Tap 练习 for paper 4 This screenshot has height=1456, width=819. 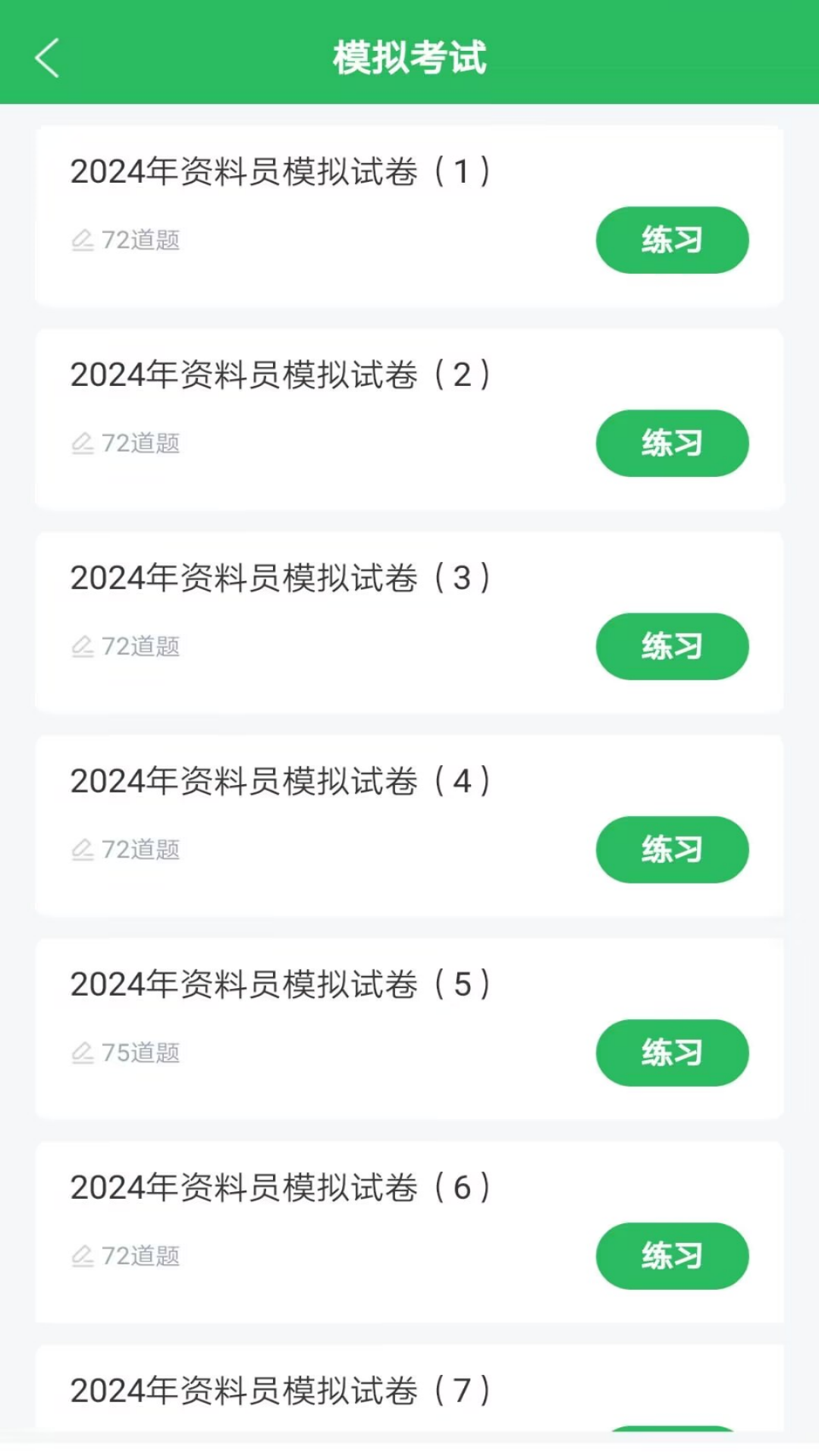click(x=672, y=849)
